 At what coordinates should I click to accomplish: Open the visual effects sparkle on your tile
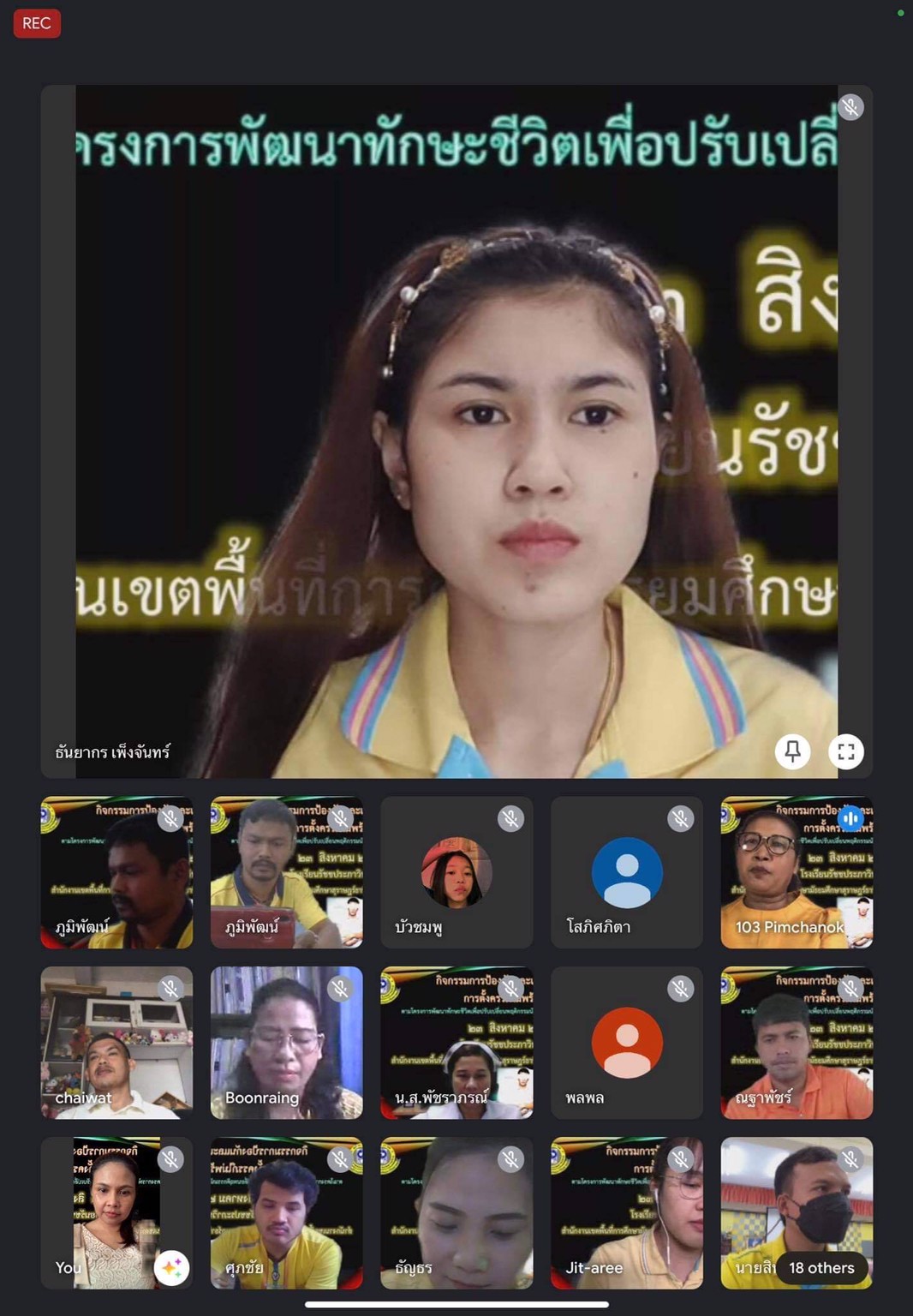click(171, 1266)
